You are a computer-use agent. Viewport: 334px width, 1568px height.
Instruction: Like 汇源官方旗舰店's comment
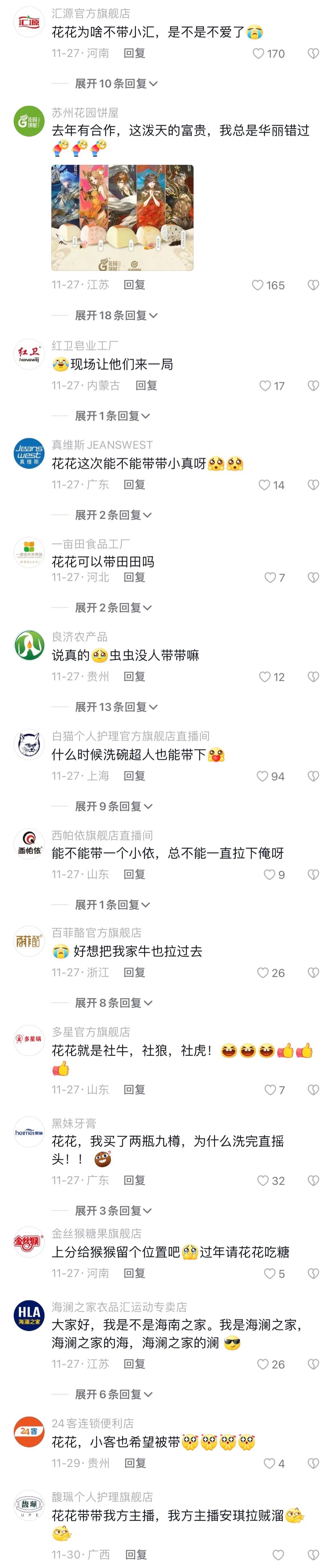point(258,54)
